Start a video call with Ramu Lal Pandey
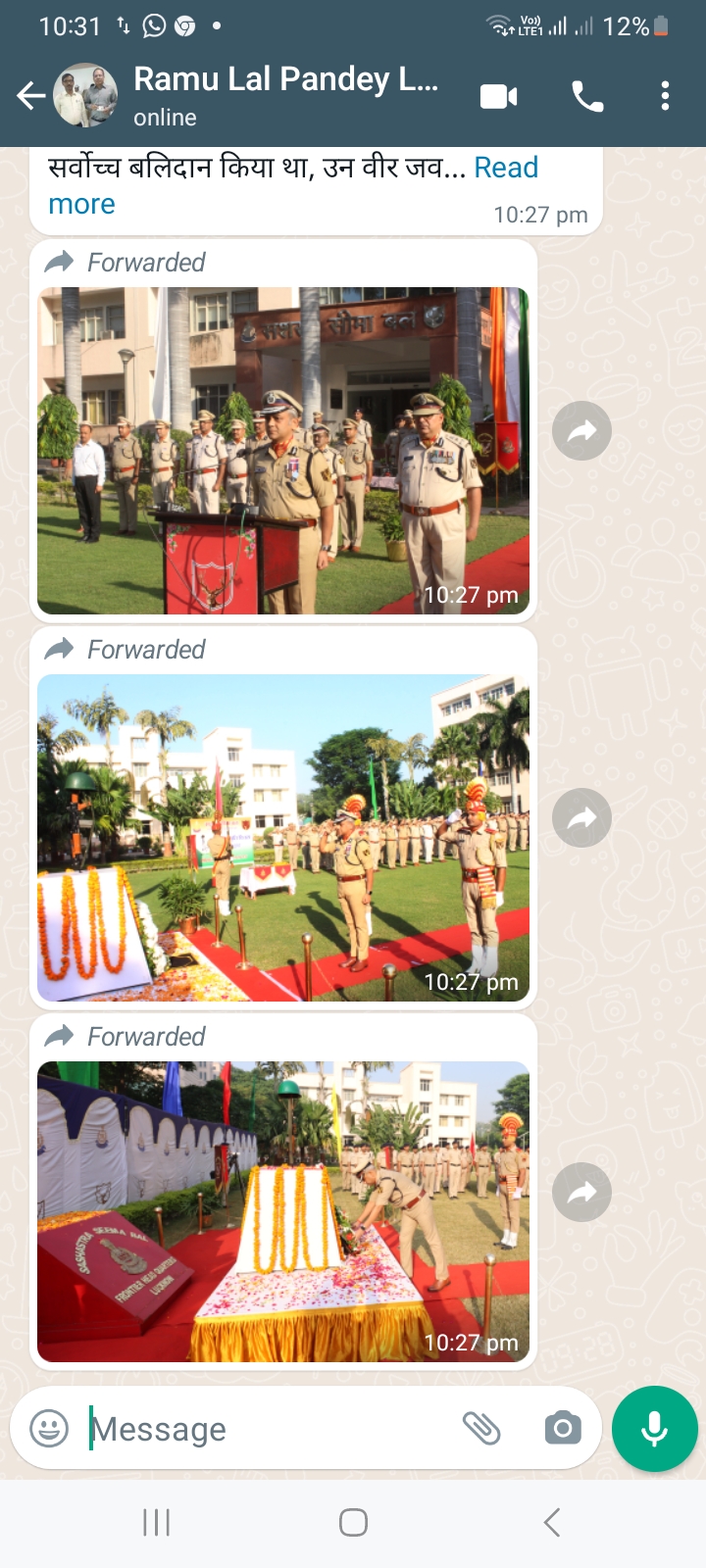 pyautogui.click(x=498, y=96)
